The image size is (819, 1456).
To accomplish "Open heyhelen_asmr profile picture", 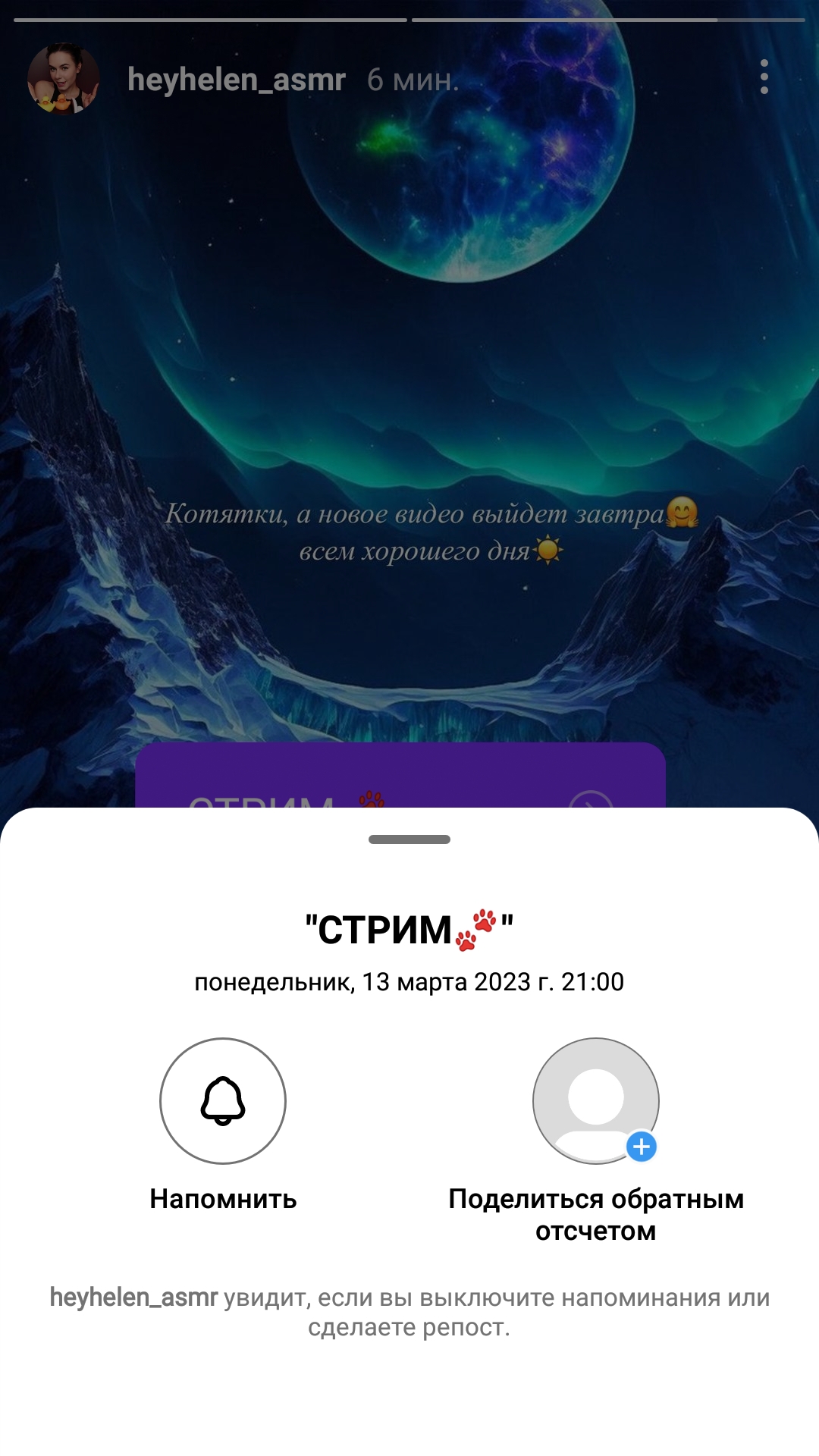I will [x=64, y=78].
